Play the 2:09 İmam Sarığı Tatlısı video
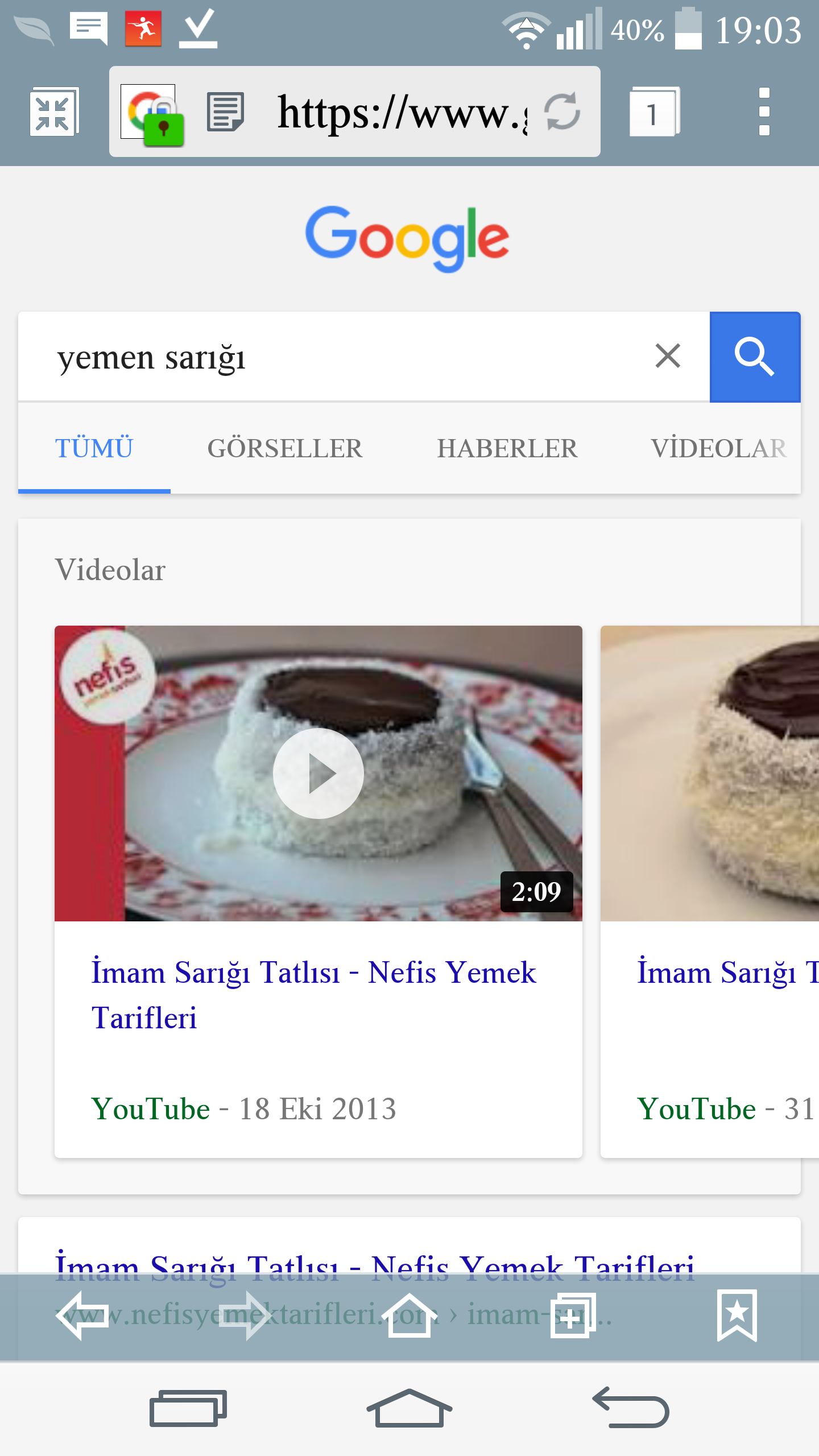Screen dimensions: 819x1456 click(x=318, y=773)
